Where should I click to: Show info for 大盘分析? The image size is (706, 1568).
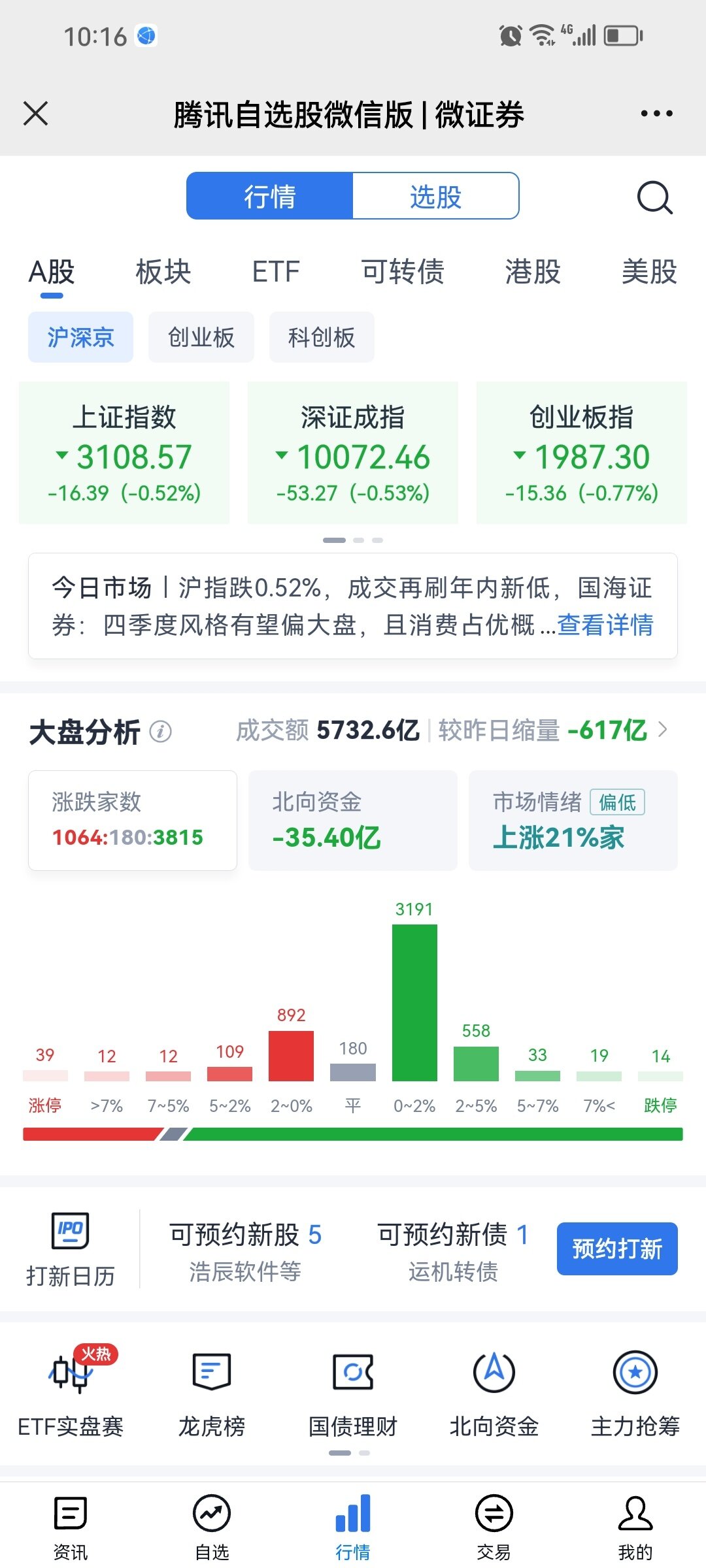[x=161, y=732]
